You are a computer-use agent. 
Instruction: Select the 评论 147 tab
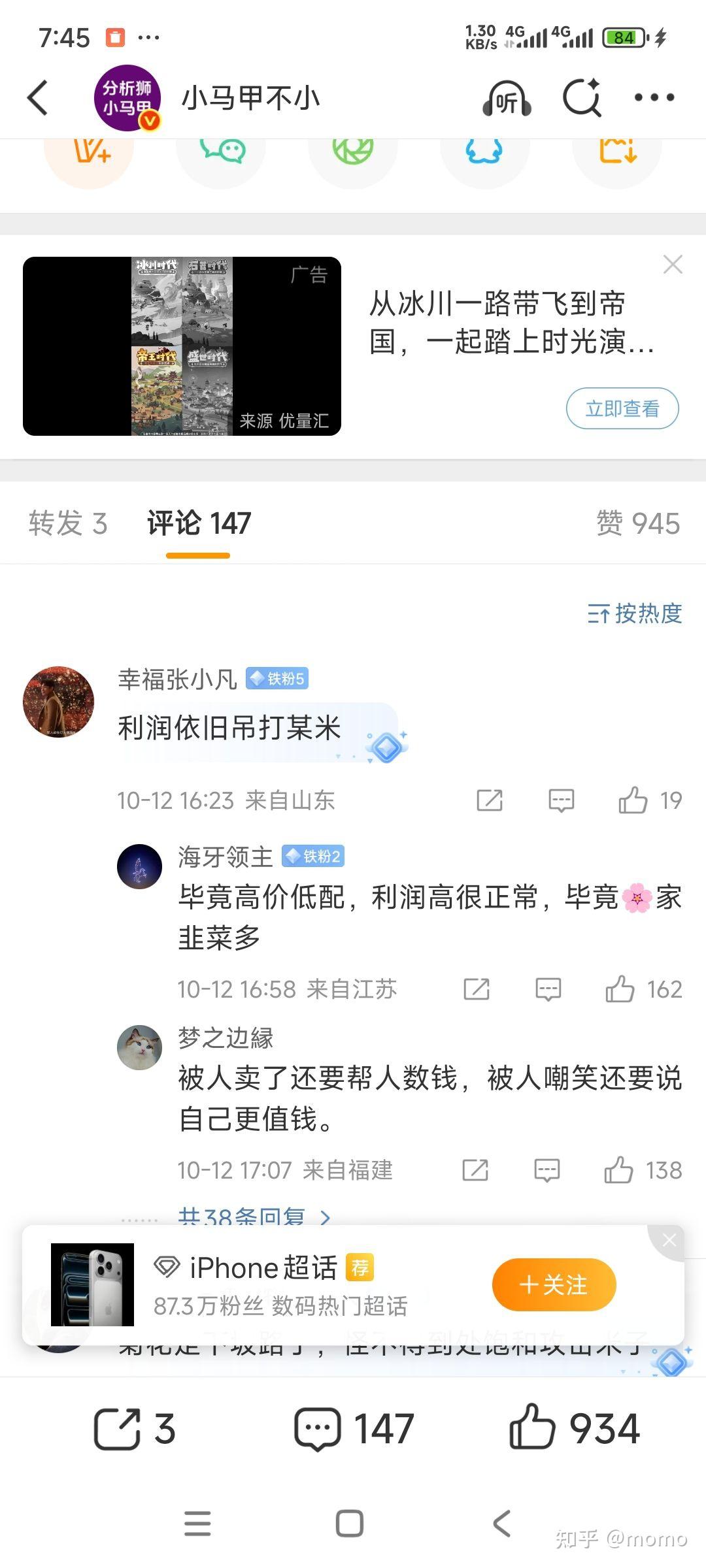199,523
